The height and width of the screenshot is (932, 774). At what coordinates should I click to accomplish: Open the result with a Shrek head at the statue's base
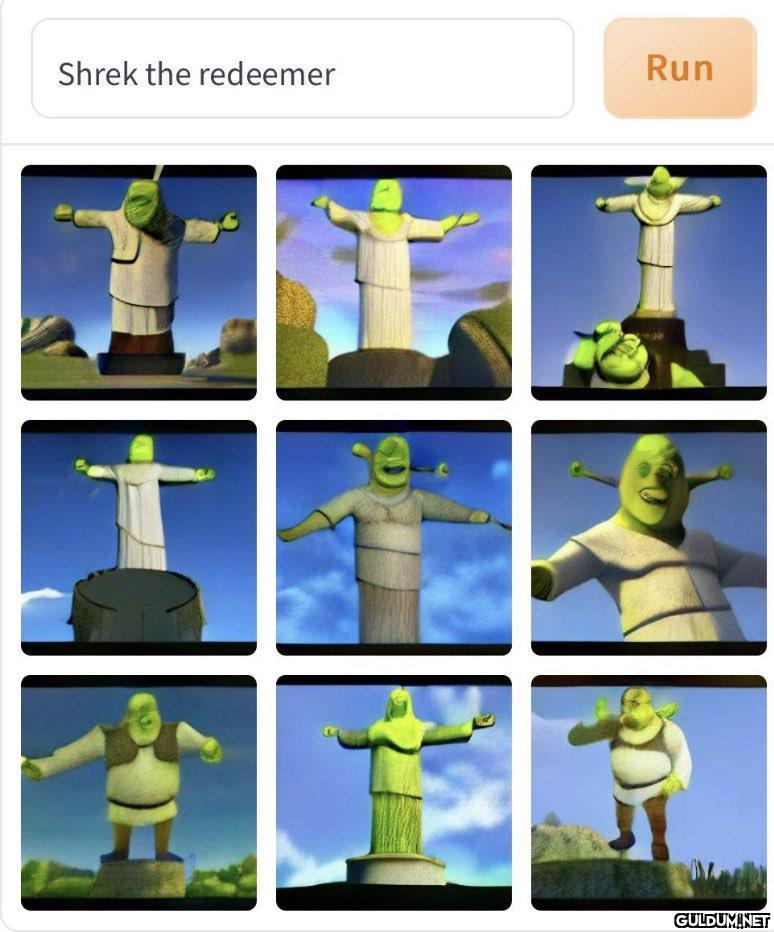point(648,282)
